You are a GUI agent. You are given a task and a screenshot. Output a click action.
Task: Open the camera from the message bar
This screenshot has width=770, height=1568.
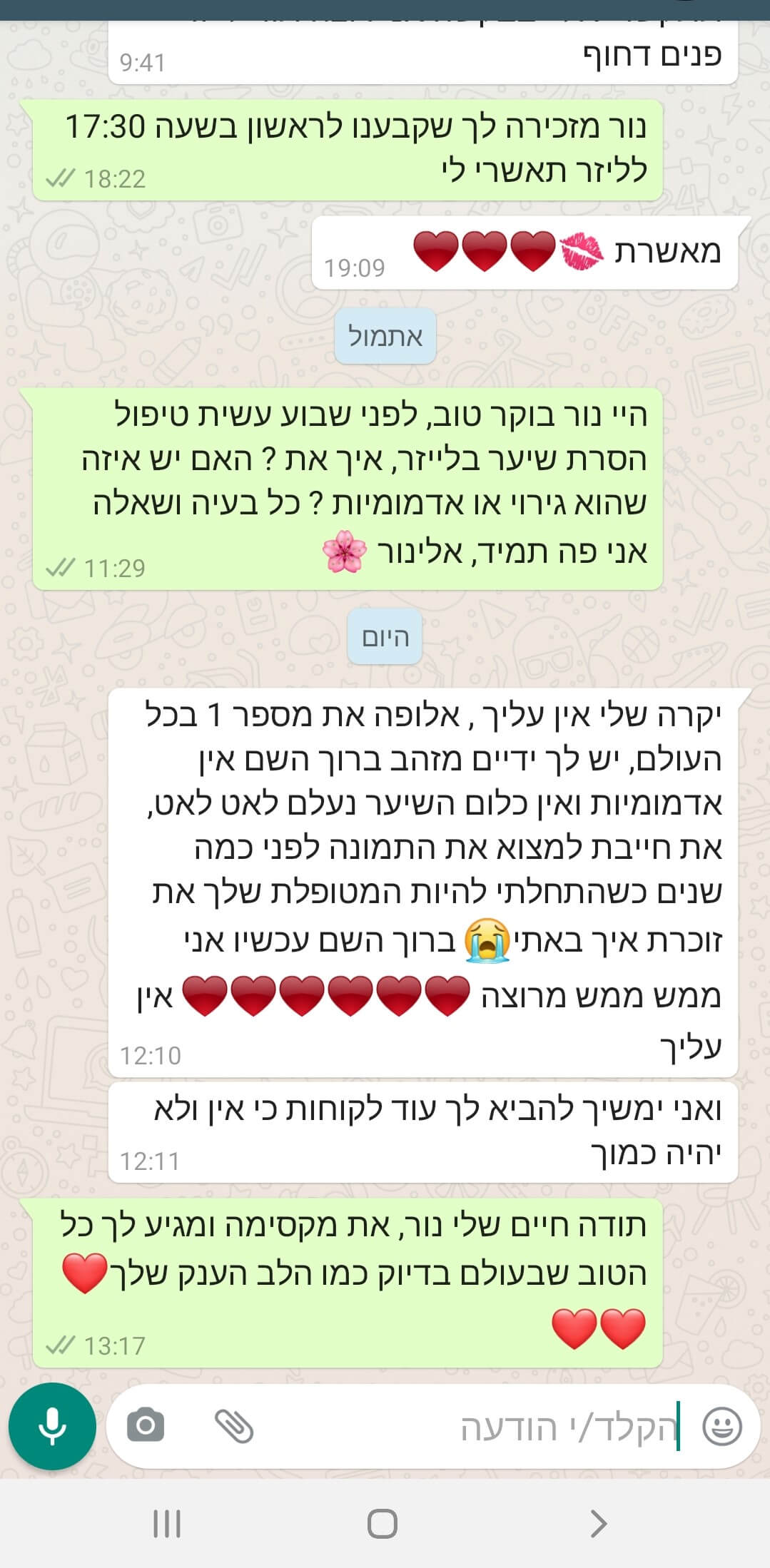pyautogui.click(x=146, y=1426)
